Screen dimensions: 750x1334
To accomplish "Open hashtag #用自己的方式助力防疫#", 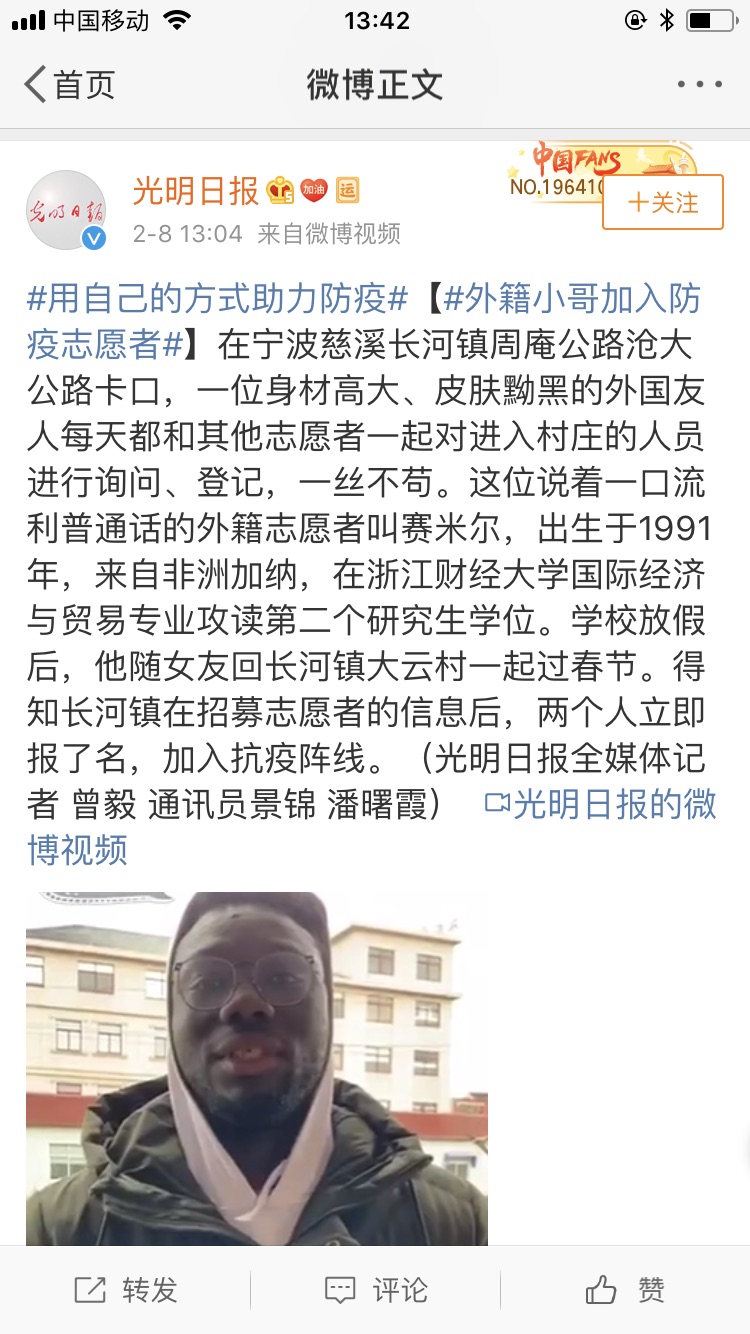I will (217, 298).
